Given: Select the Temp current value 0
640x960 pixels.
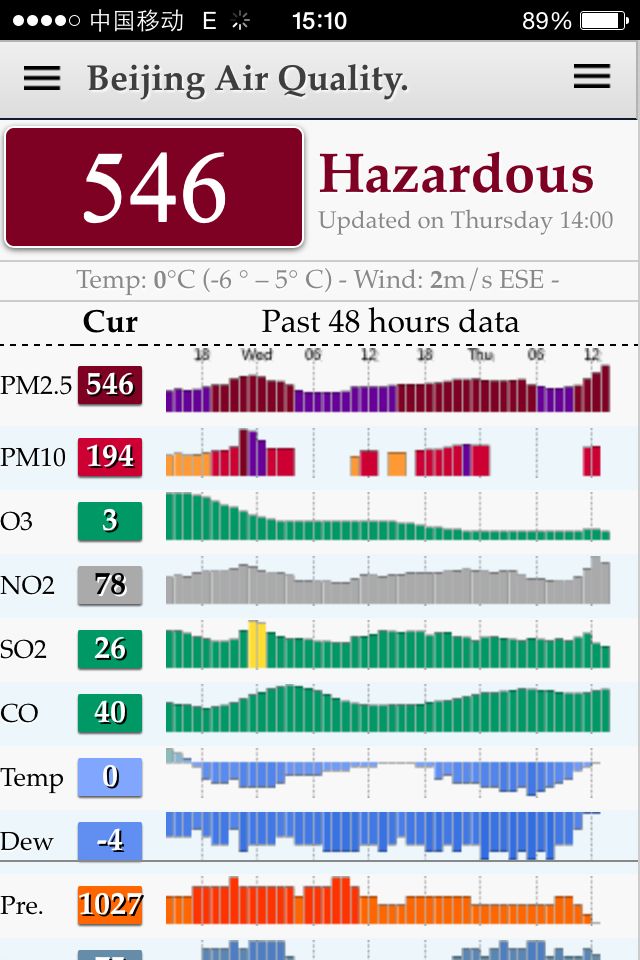Looking at the screenshot, I should pyautogui.click(x=110, y=777).
